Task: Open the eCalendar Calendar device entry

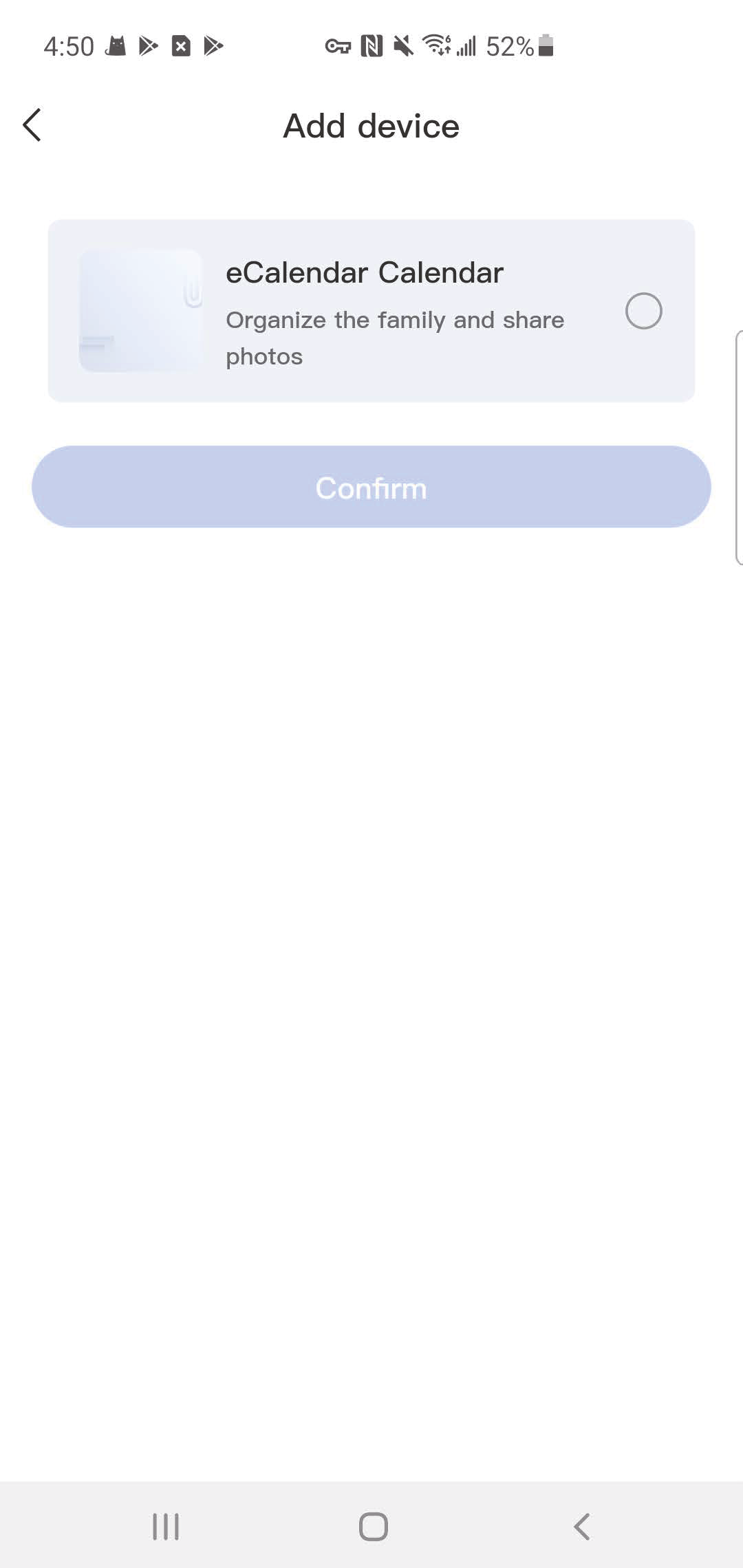Action: coord(371,309)
